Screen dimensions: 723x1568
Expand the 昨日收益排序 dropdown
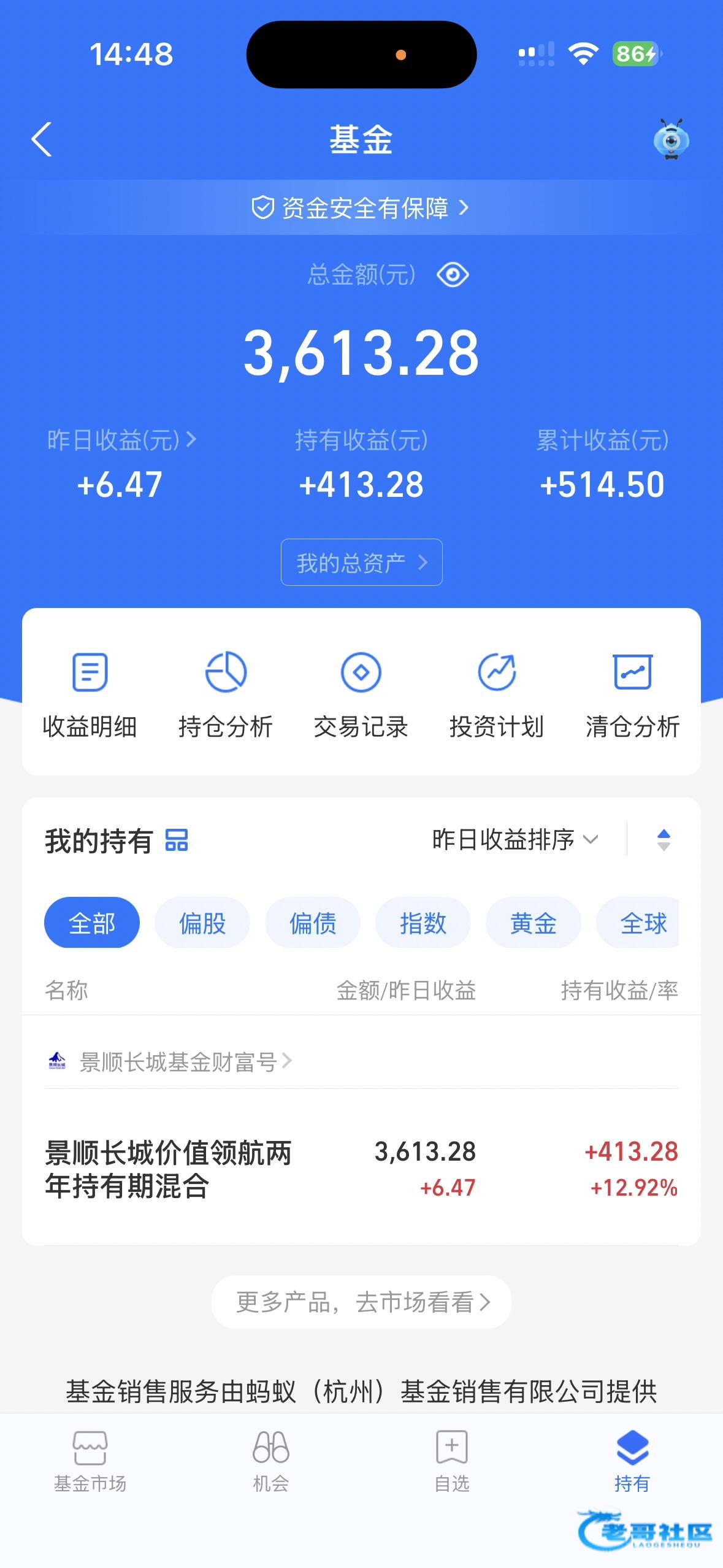pyautogui.click(x=514, y=840)
